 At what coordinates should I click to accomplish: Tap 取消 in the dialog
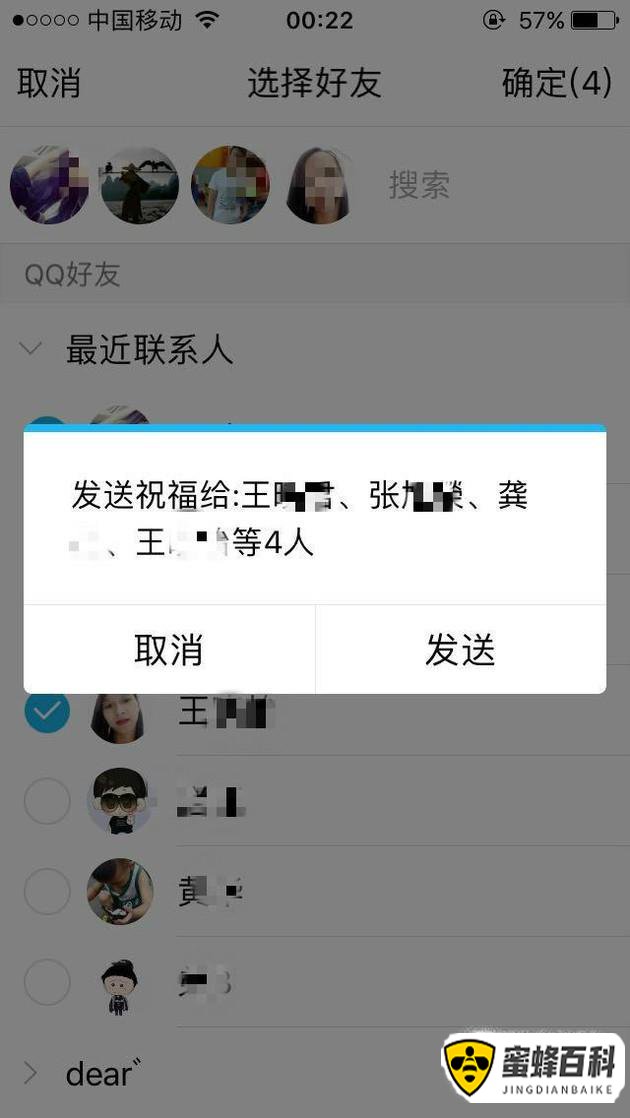click(169, 650)
